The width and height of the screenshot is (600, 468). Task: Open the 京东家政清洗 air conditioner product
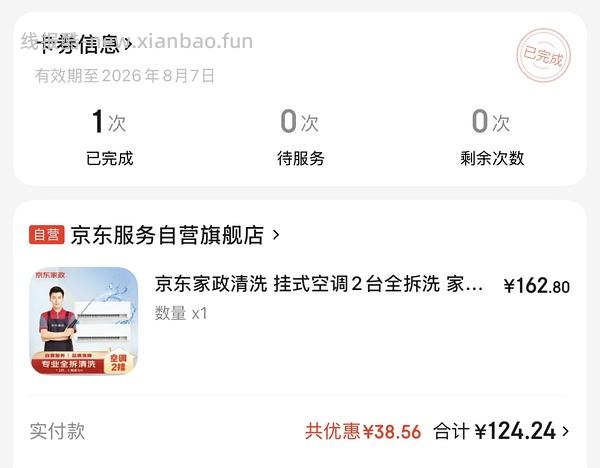319,285
